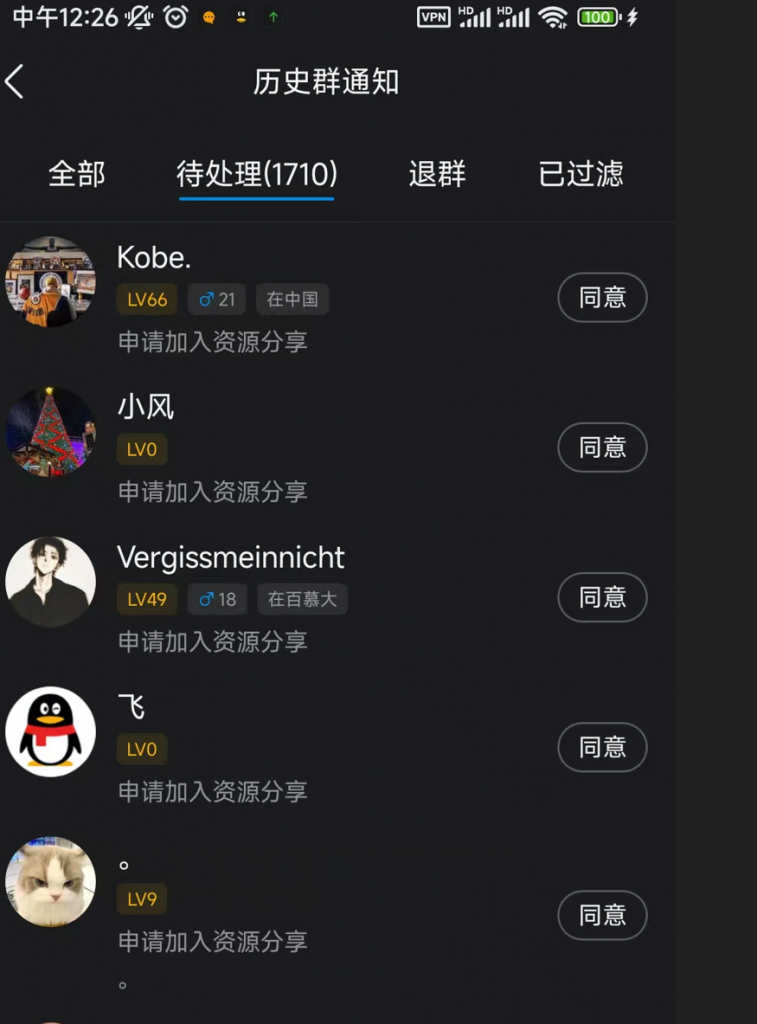The image size is (757, 1024).
Task: Approve Kobe.'s join request with 同意
Action: (x=602, y=298)
